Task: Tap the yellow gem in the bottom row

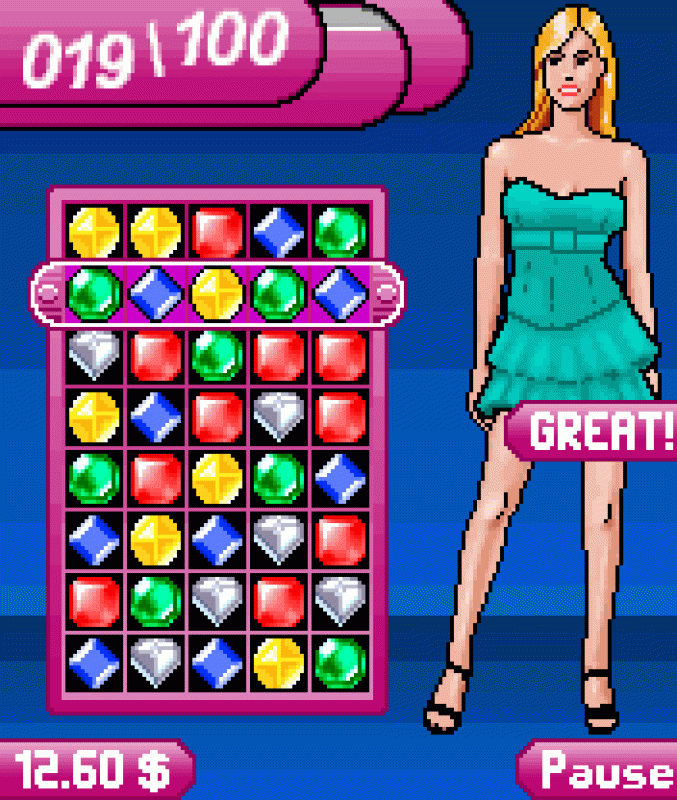Action: coord(278,660)
